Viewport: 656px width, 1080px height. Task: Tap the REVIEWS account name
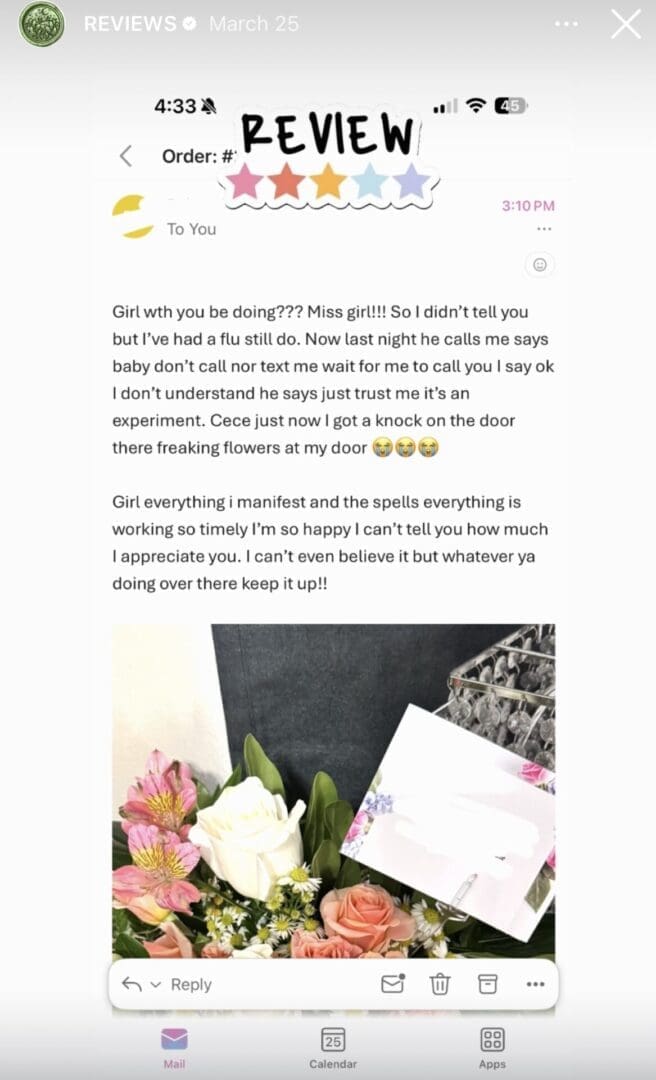click(x=129, y=24)
